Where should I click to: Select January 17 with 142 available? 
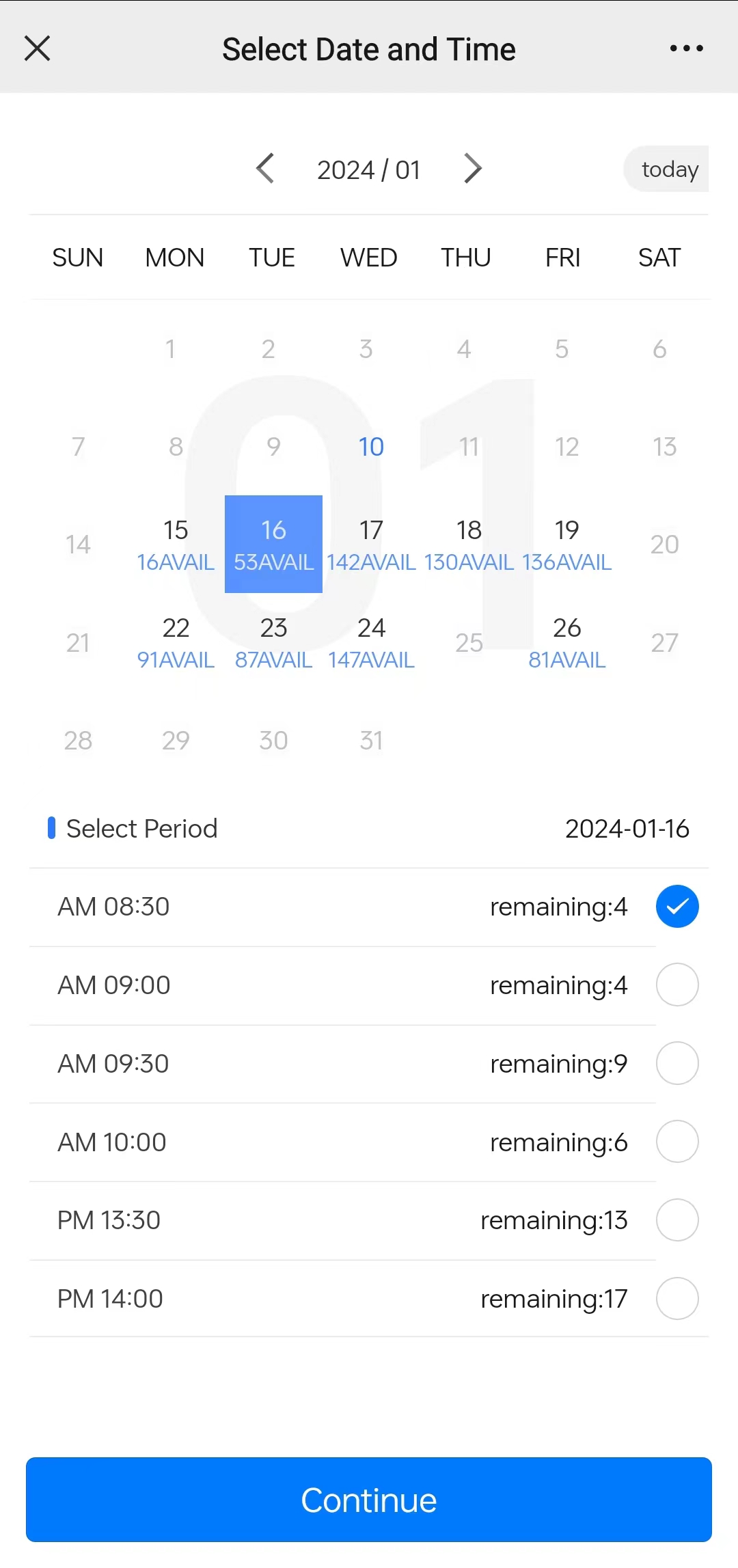click(371, 545)
